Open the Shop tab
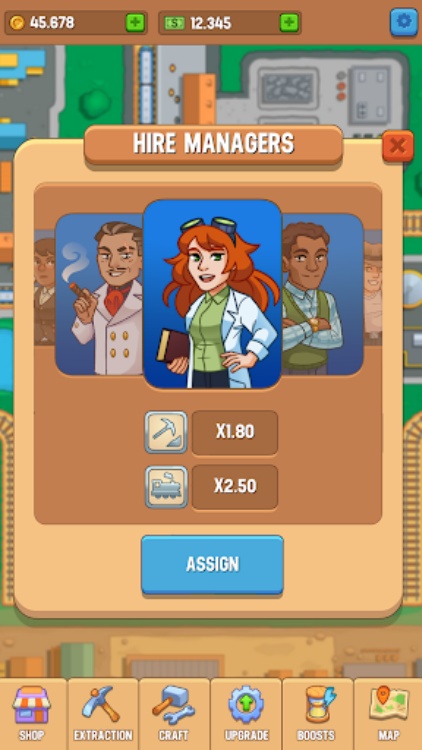 [x=33, y=714]
